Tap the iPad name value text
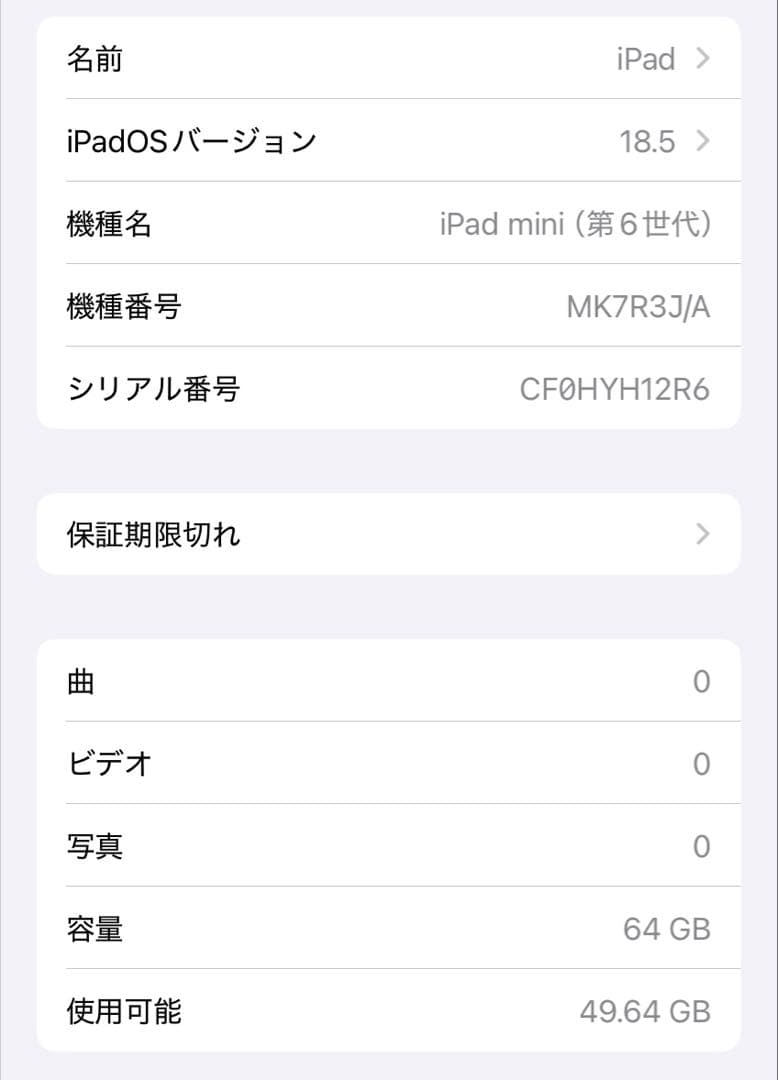 point(643,59)
